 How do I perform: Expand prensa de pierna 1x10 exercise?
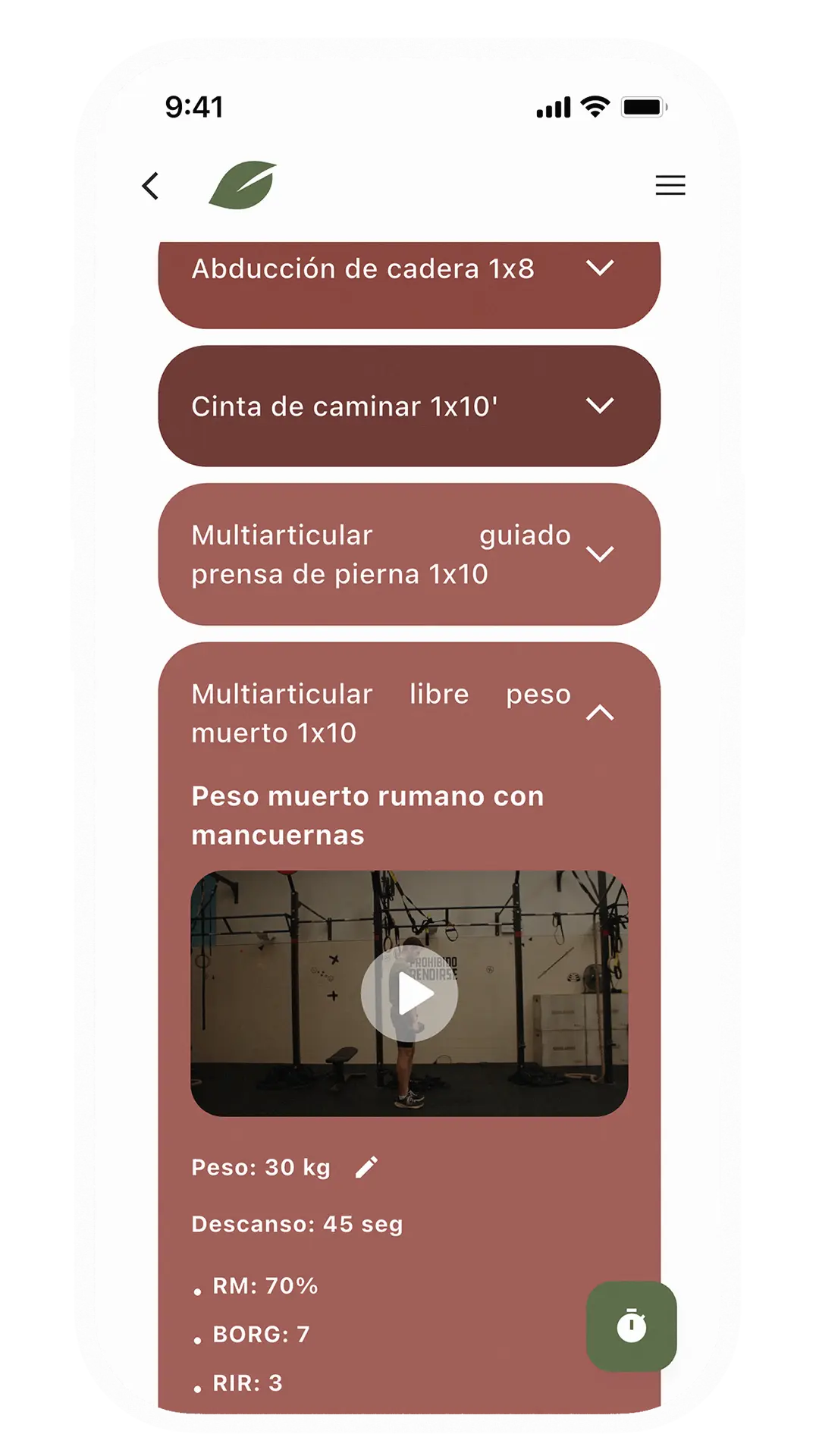click(x=599, y=554)
